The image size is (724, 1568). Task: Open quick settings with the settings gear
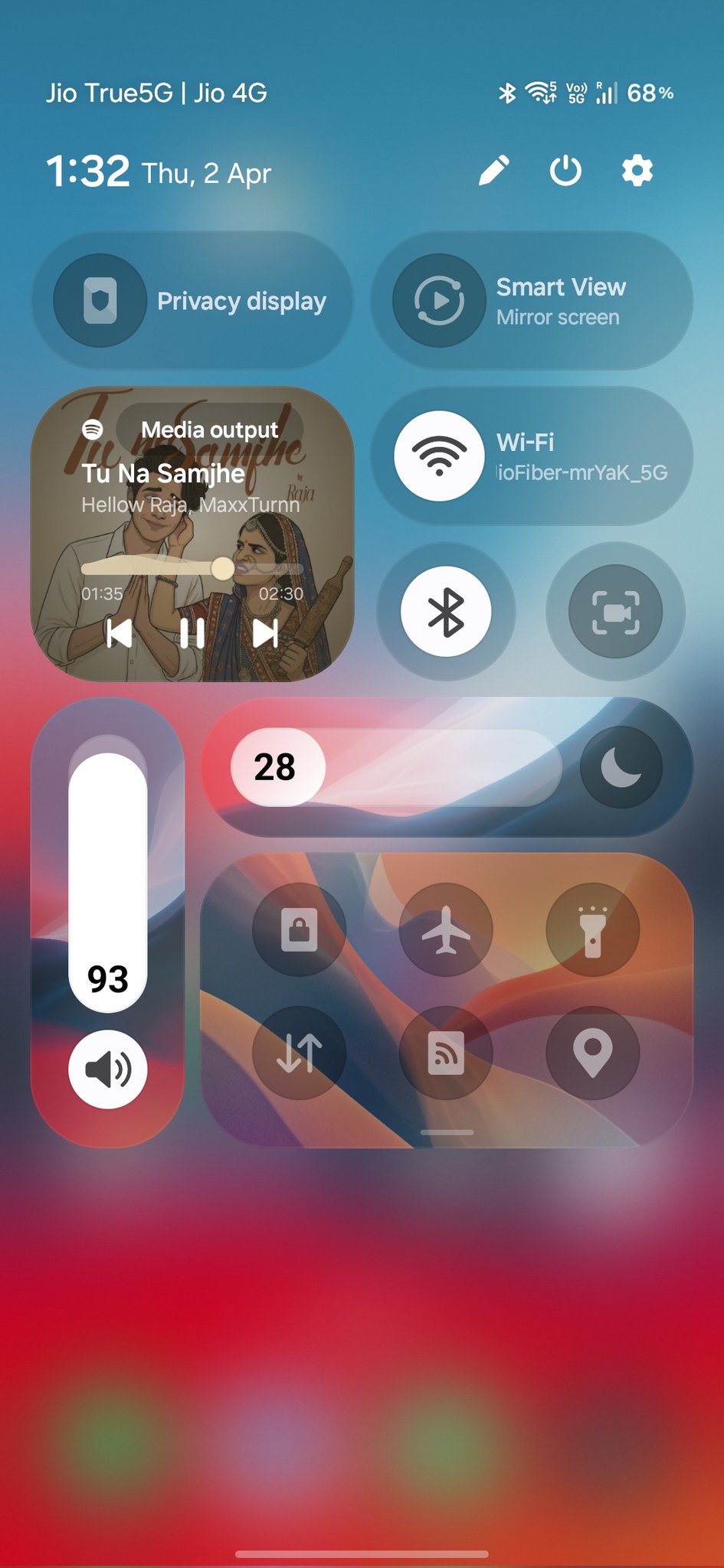(637, 171)
